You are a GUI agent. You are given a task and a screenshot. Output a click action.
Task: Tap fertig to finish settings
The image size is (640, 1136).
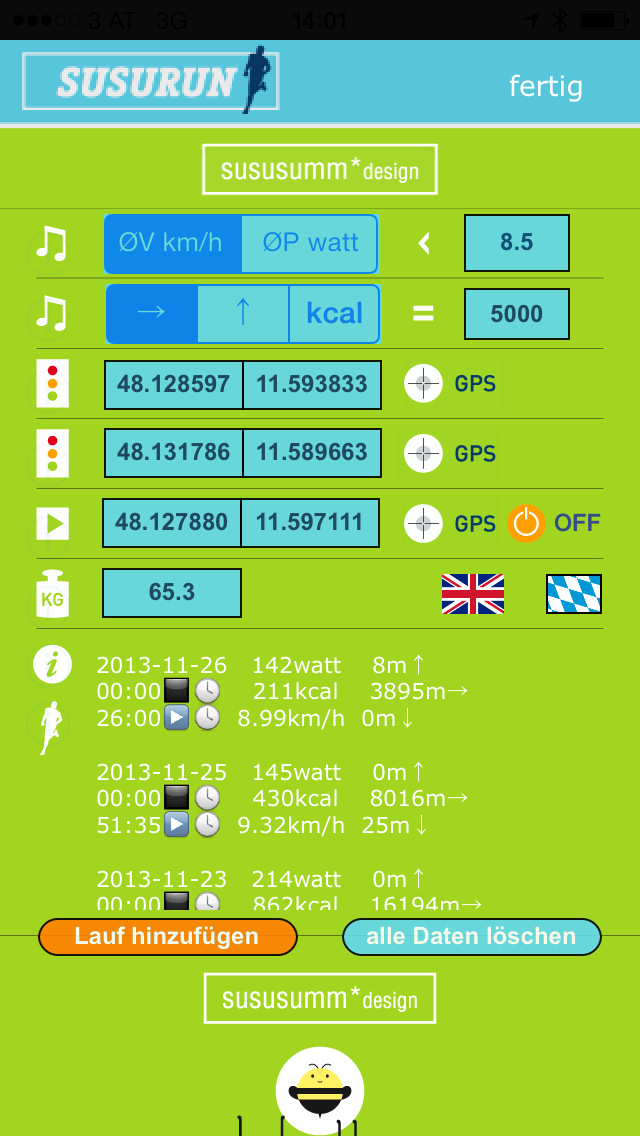(x=545, y=86)
